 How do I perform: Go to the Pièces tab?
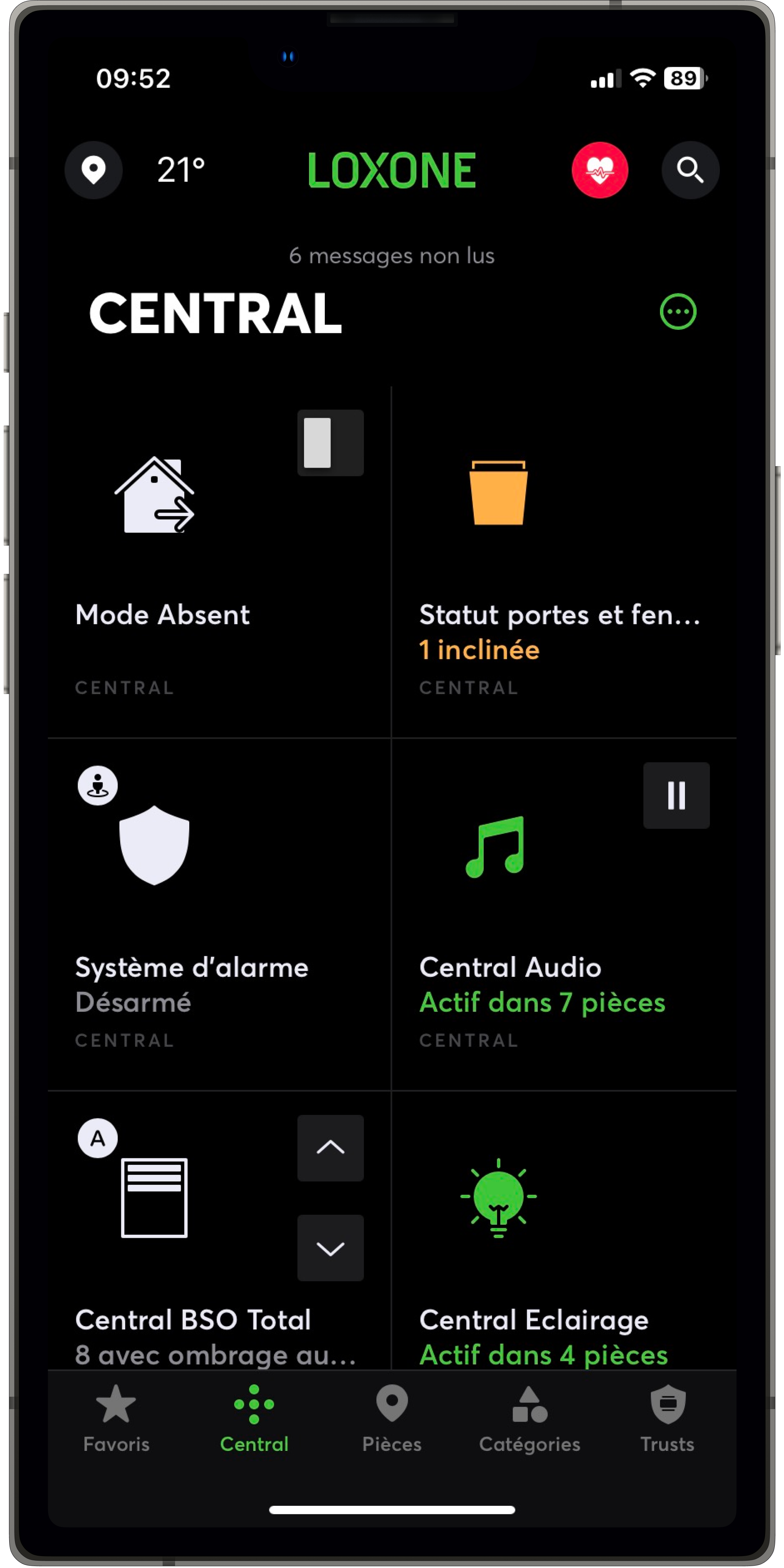coord(392,1418)
